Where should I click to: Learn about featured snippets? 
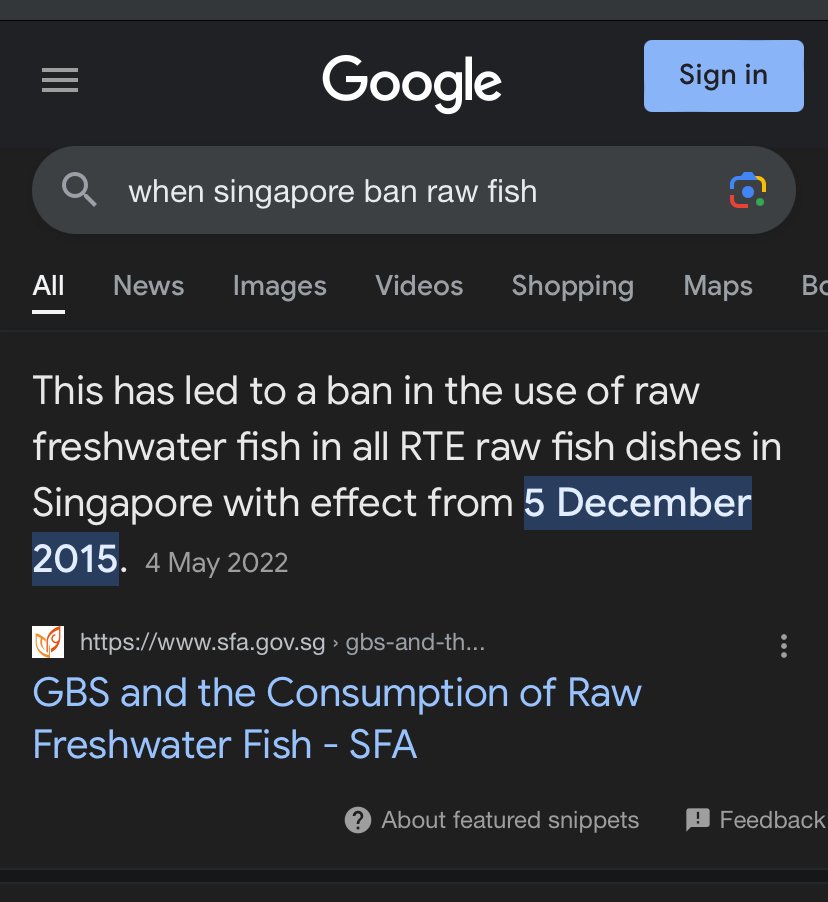[492, 821]
